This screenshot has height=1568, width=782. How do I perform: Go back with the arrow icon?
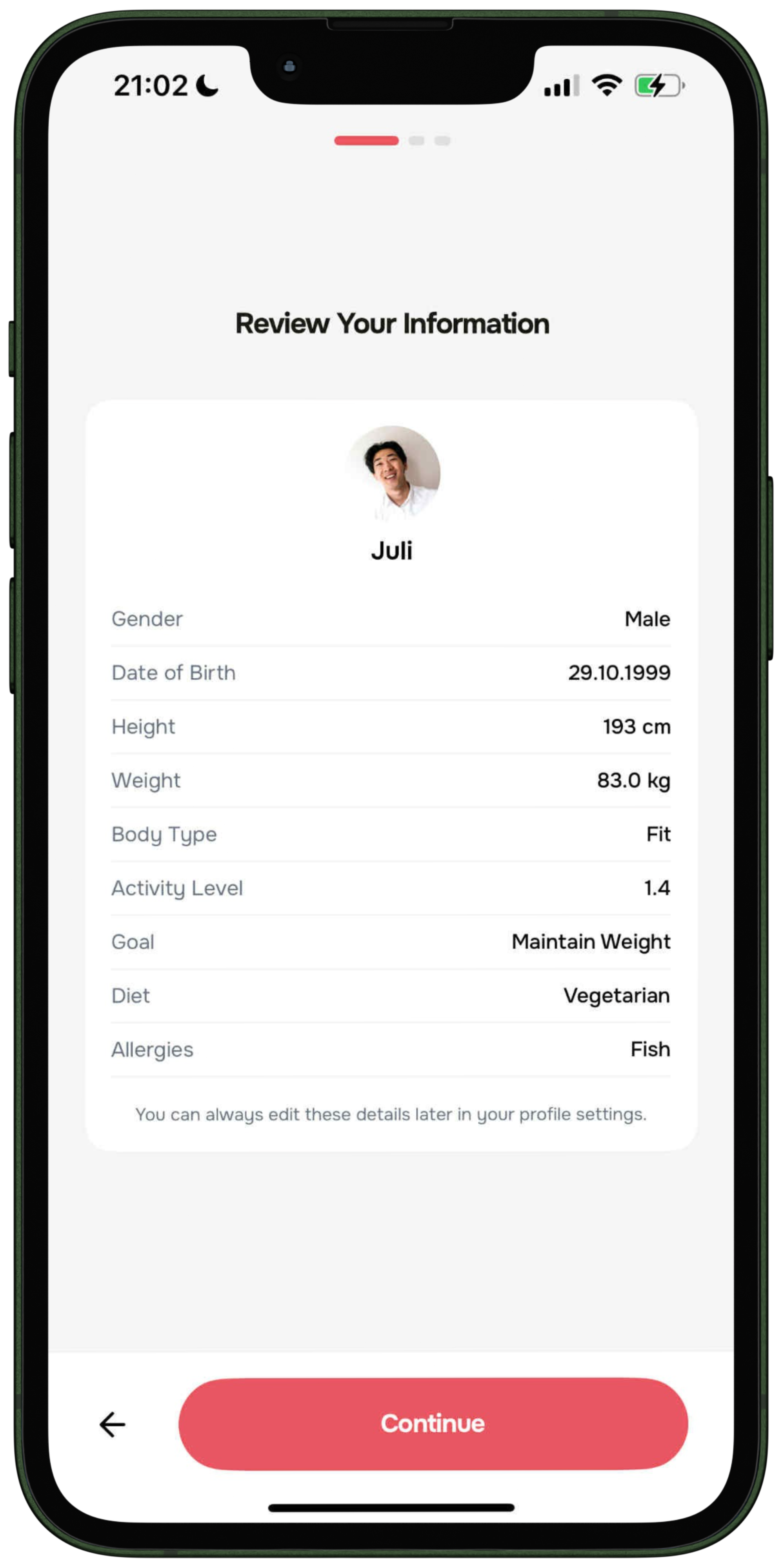click(x=113, y=1425)
